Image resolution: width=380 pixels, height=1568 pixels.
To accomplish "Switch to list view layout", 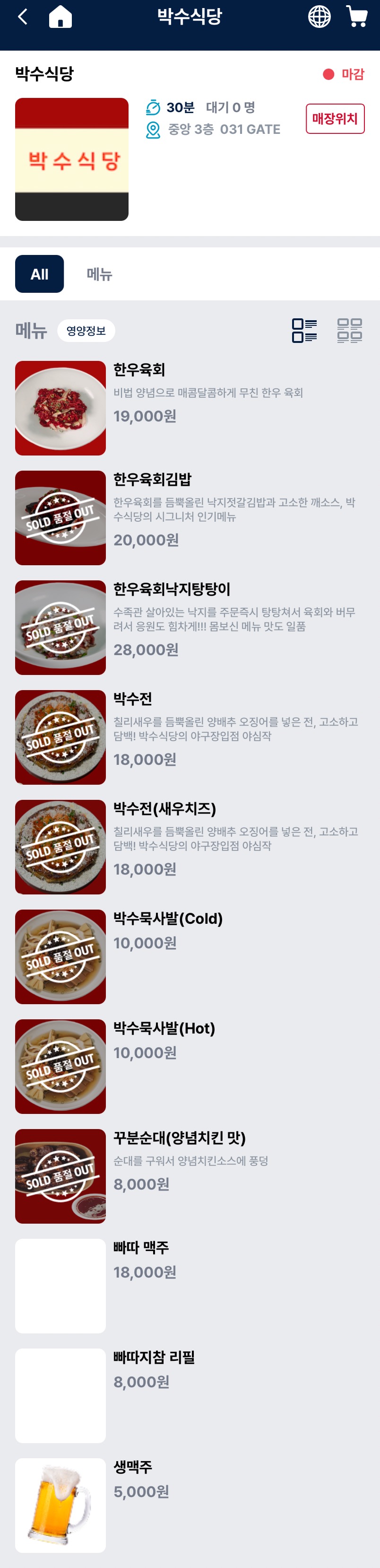I will [x=304, y=331].
